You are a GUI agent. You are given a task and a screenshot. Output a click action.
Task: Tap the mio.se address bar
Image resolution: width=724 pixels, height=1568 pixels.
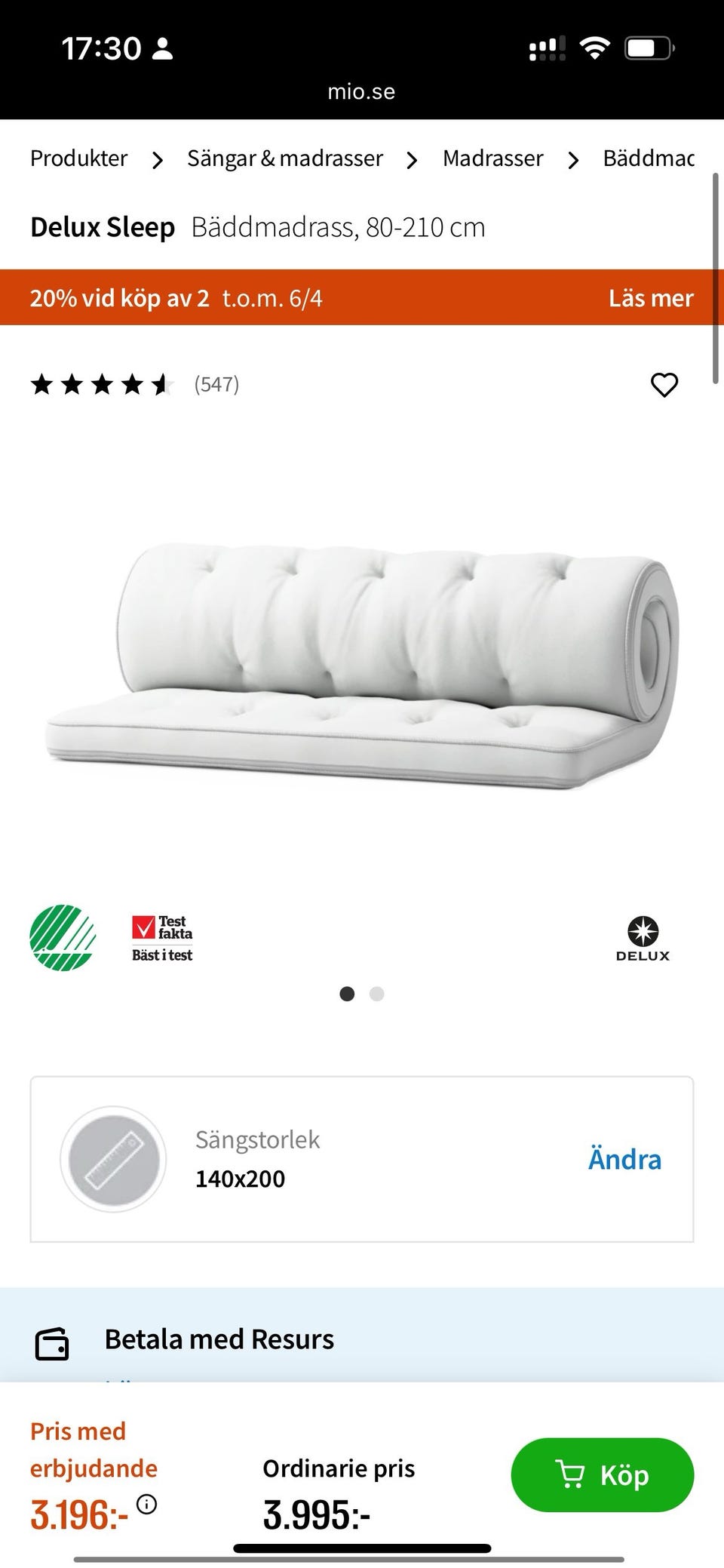(361, 92)
